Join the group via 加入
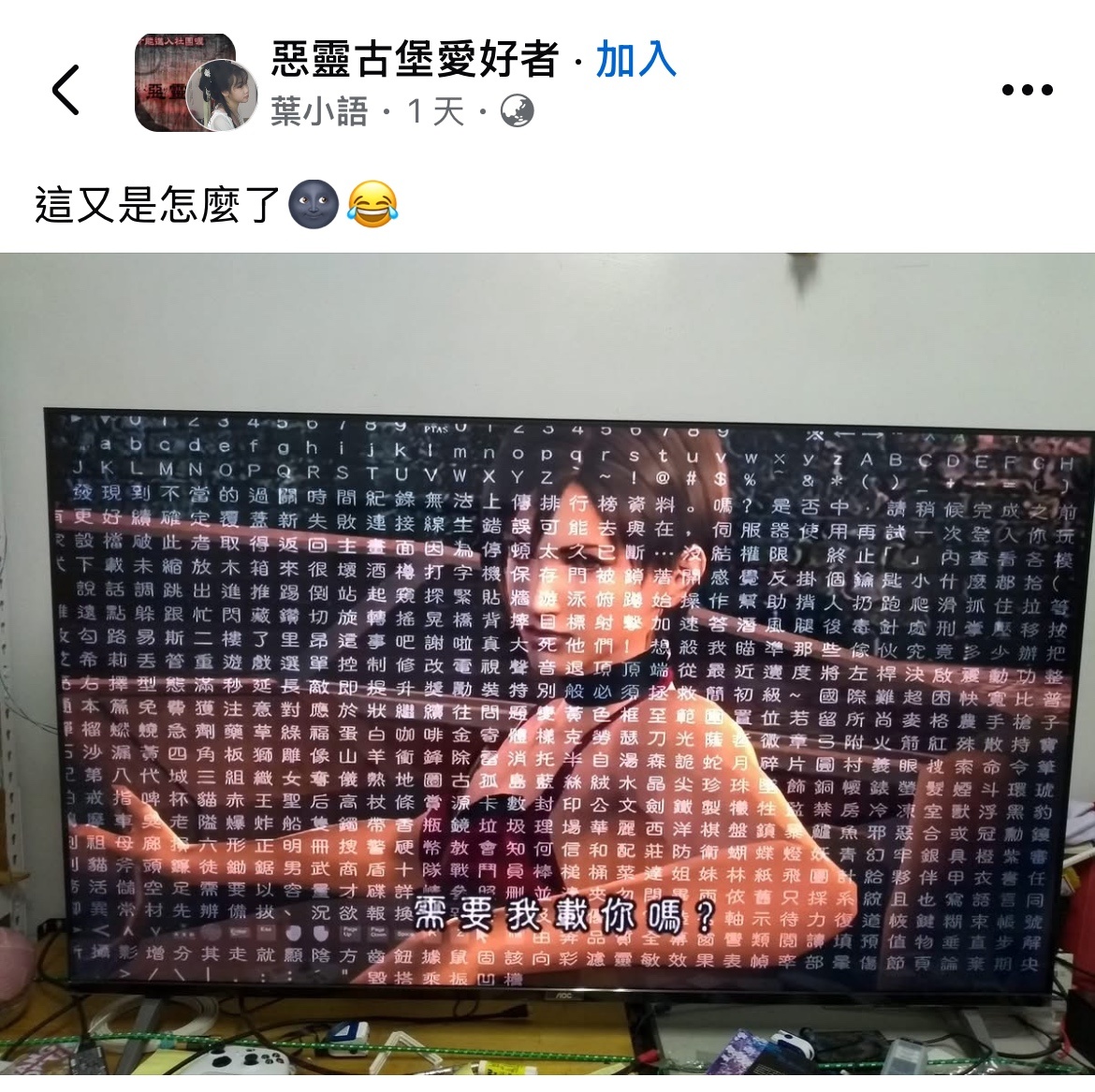 (635, 59)
